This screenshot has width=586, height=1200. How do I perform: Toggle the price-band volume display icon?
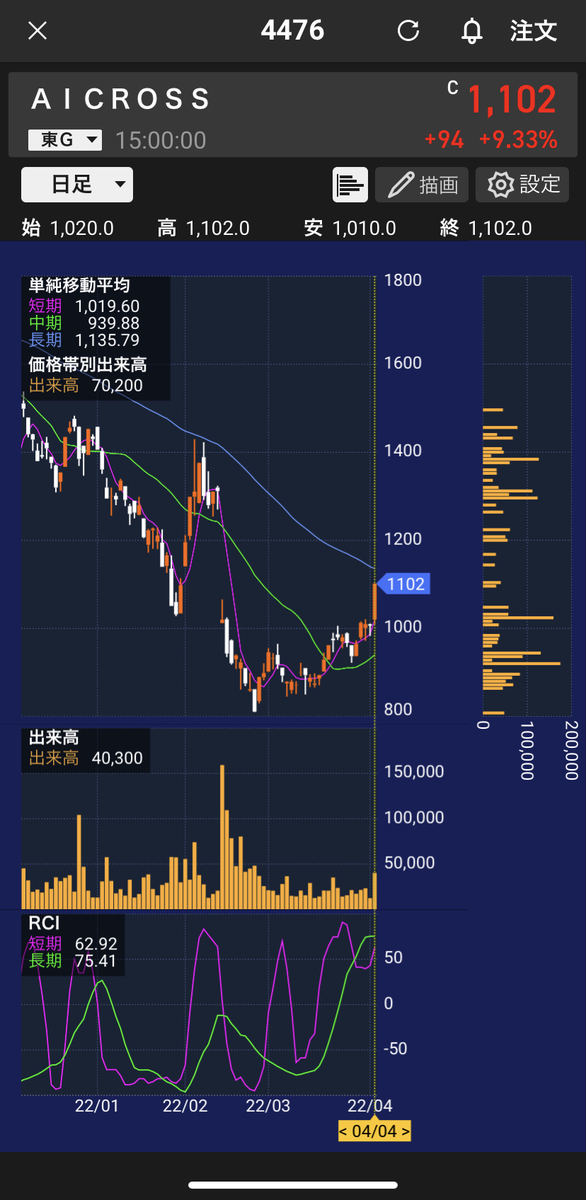pos(350,185)
